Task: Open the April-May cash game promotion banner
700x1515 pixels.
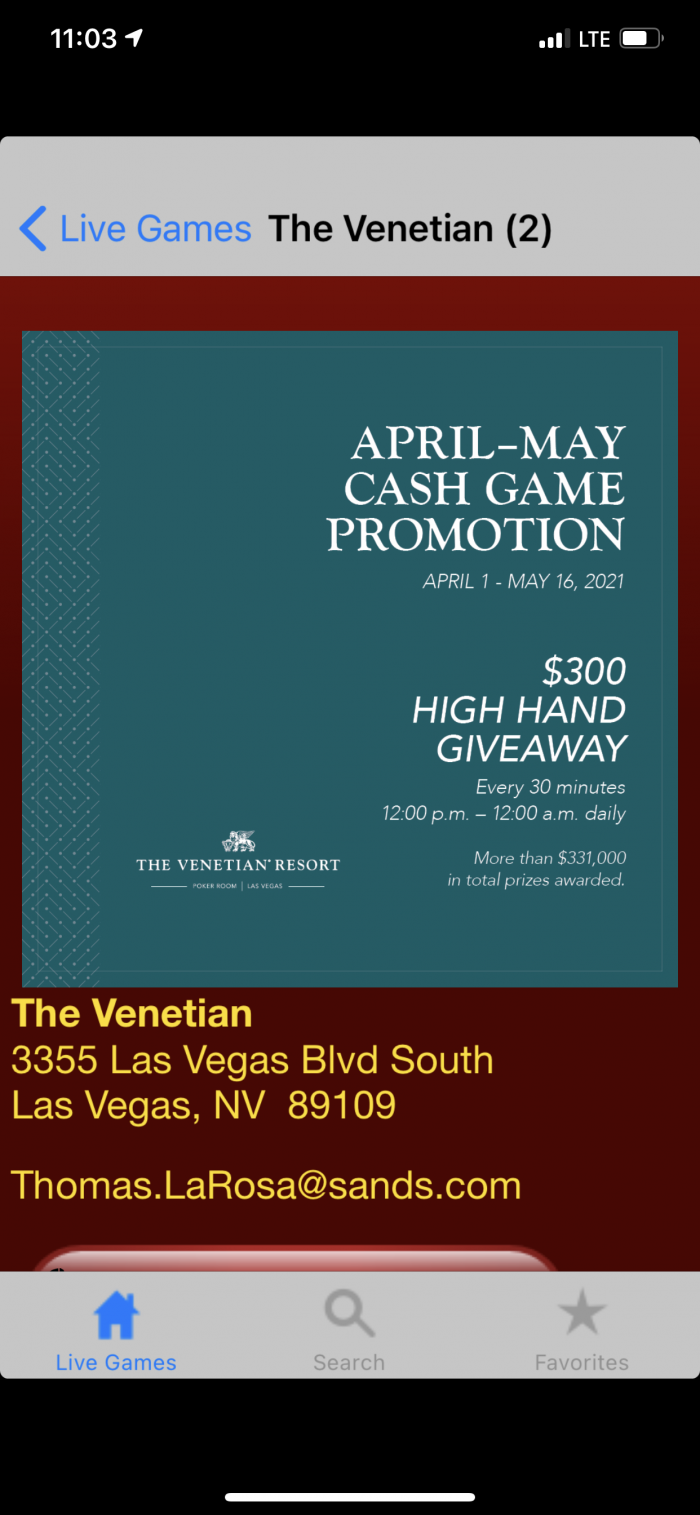Action: point(350,659)
